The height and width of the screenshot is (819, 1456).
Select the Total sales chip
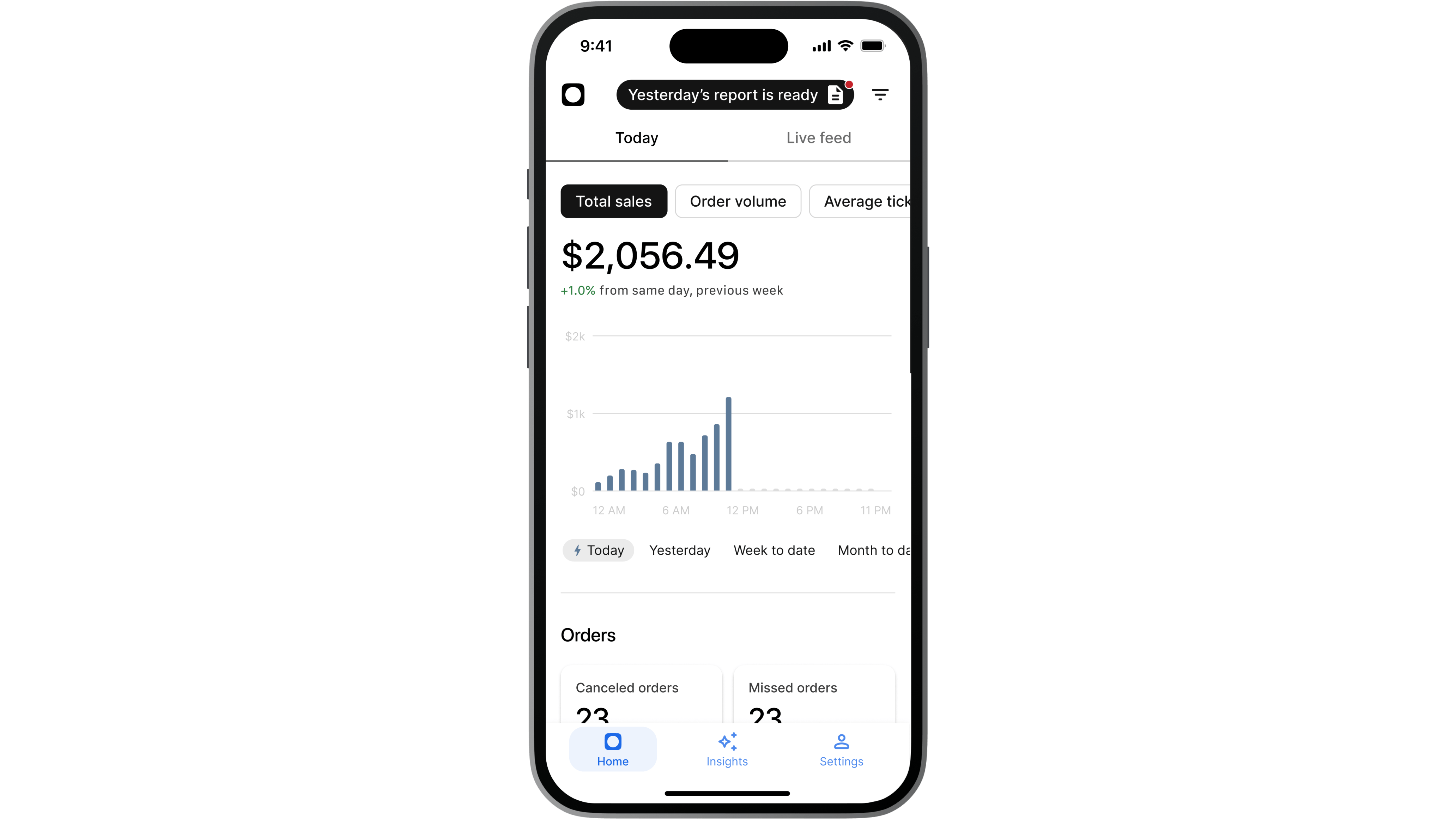pyautogui.click(x=613, y=201)
